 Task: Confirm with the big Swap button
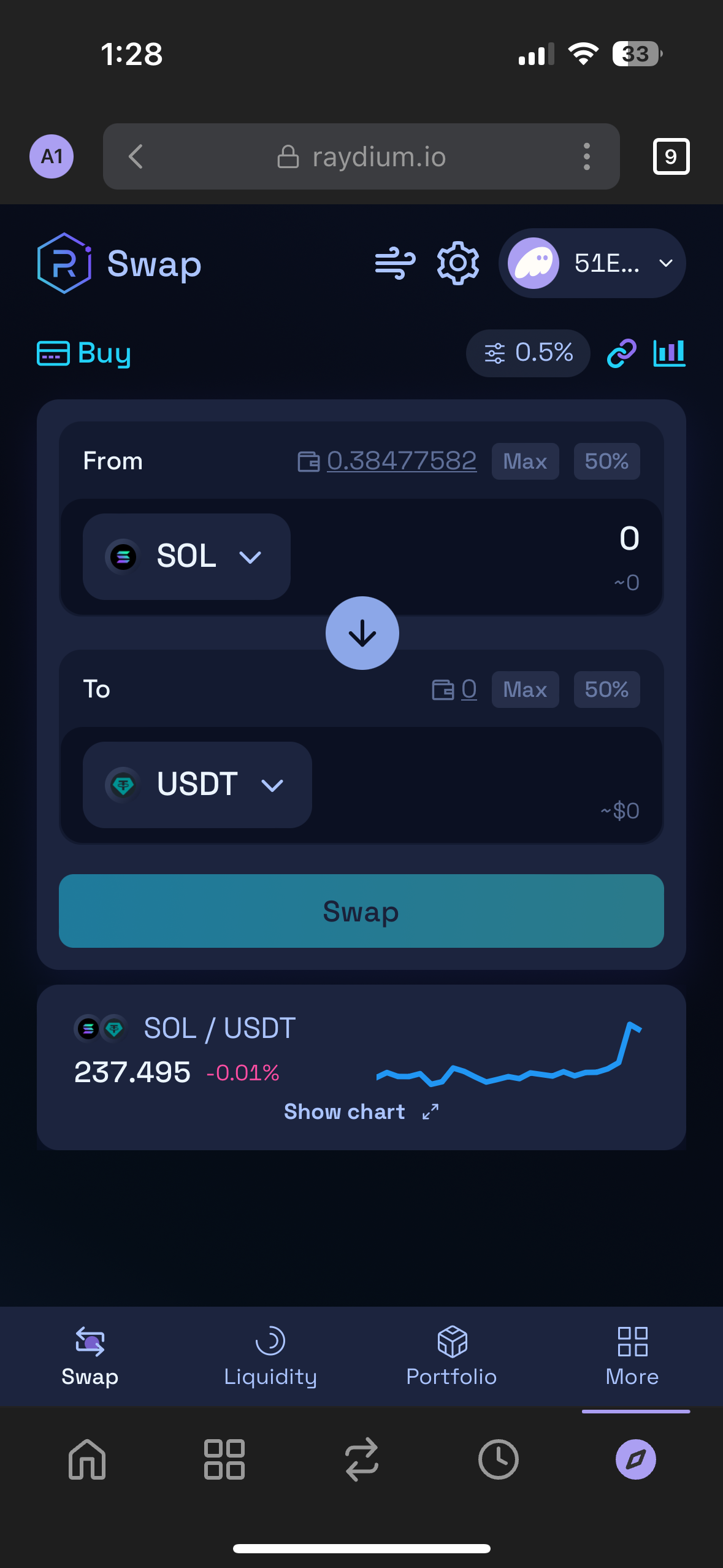[361, 911]
